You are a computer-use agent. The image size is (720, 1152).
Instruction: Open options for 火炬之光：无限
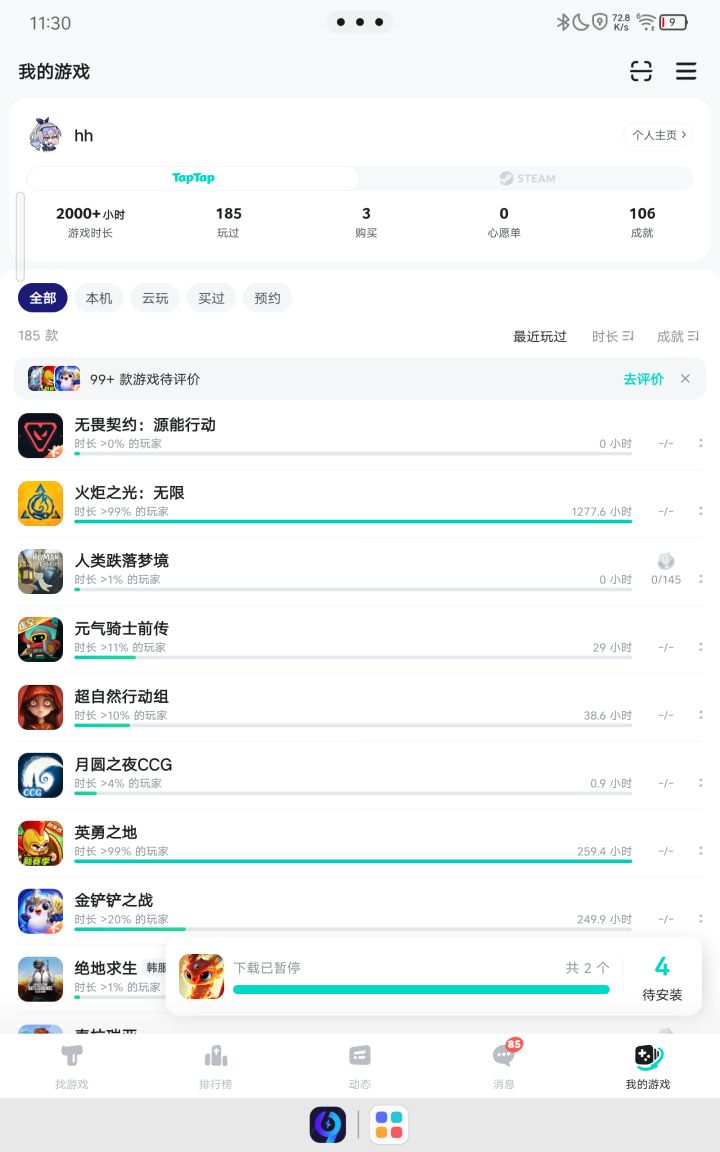tap(700, 511)
